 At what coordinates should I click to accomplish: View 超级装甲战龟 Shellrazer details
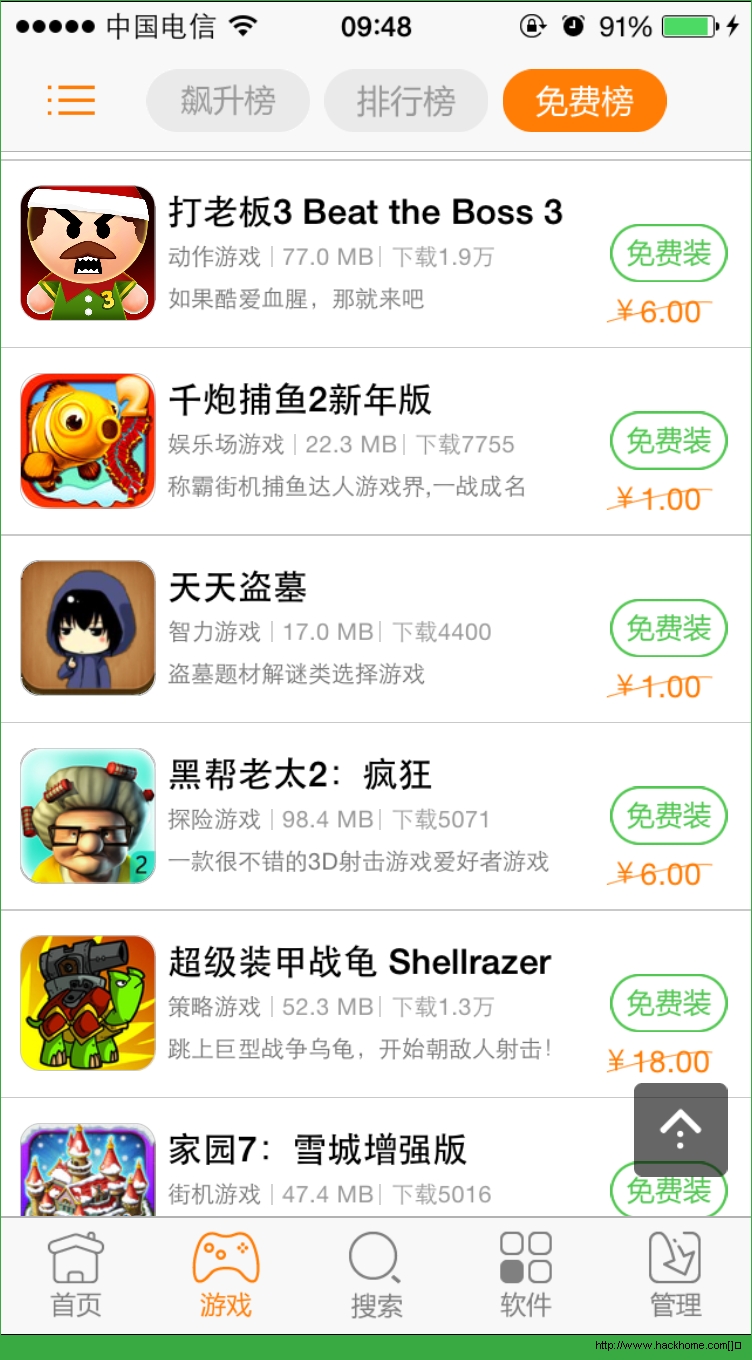point(360,962)
